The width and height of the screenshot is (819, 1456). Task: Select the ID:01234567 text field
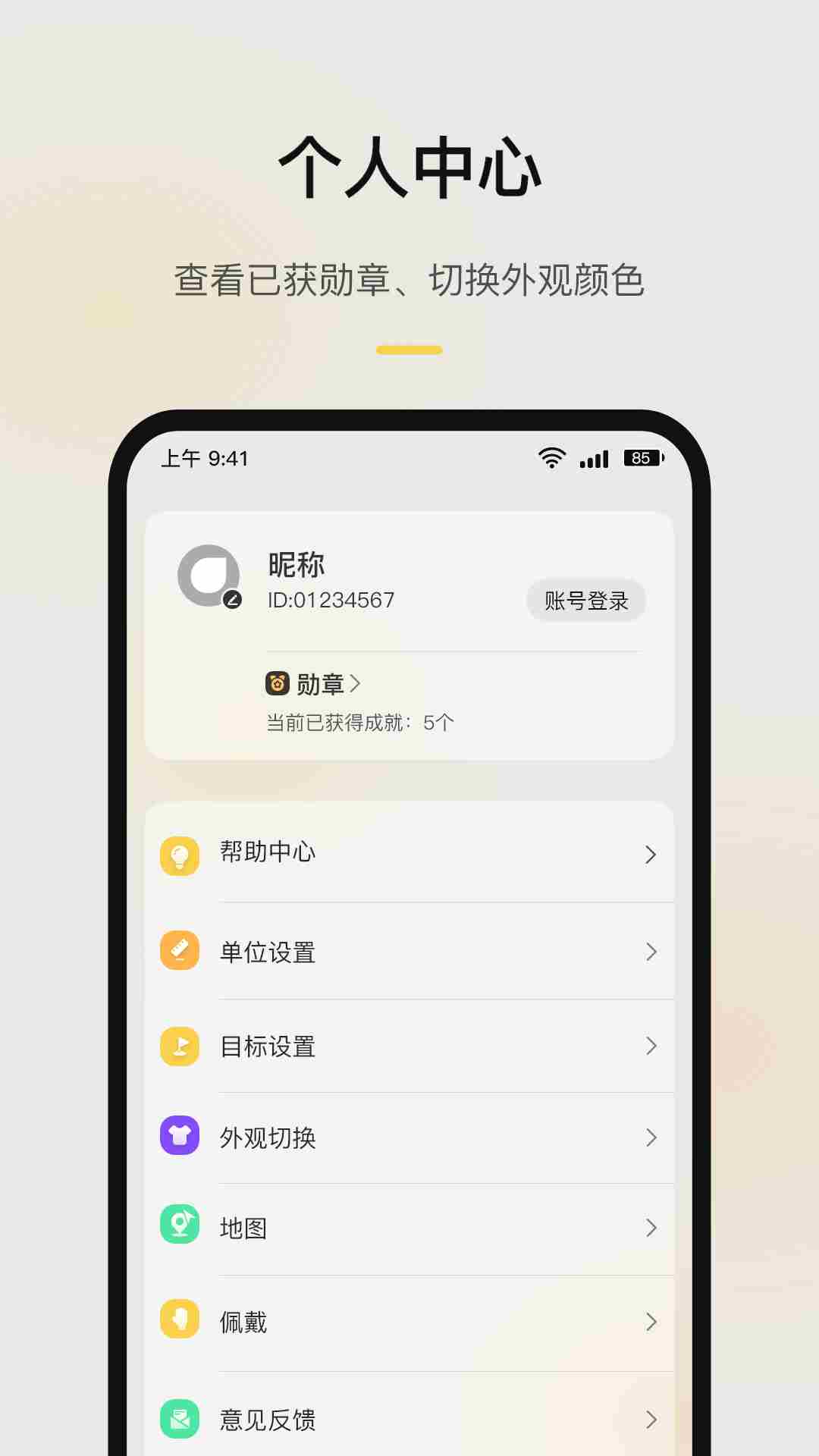[x=331, y=600]
